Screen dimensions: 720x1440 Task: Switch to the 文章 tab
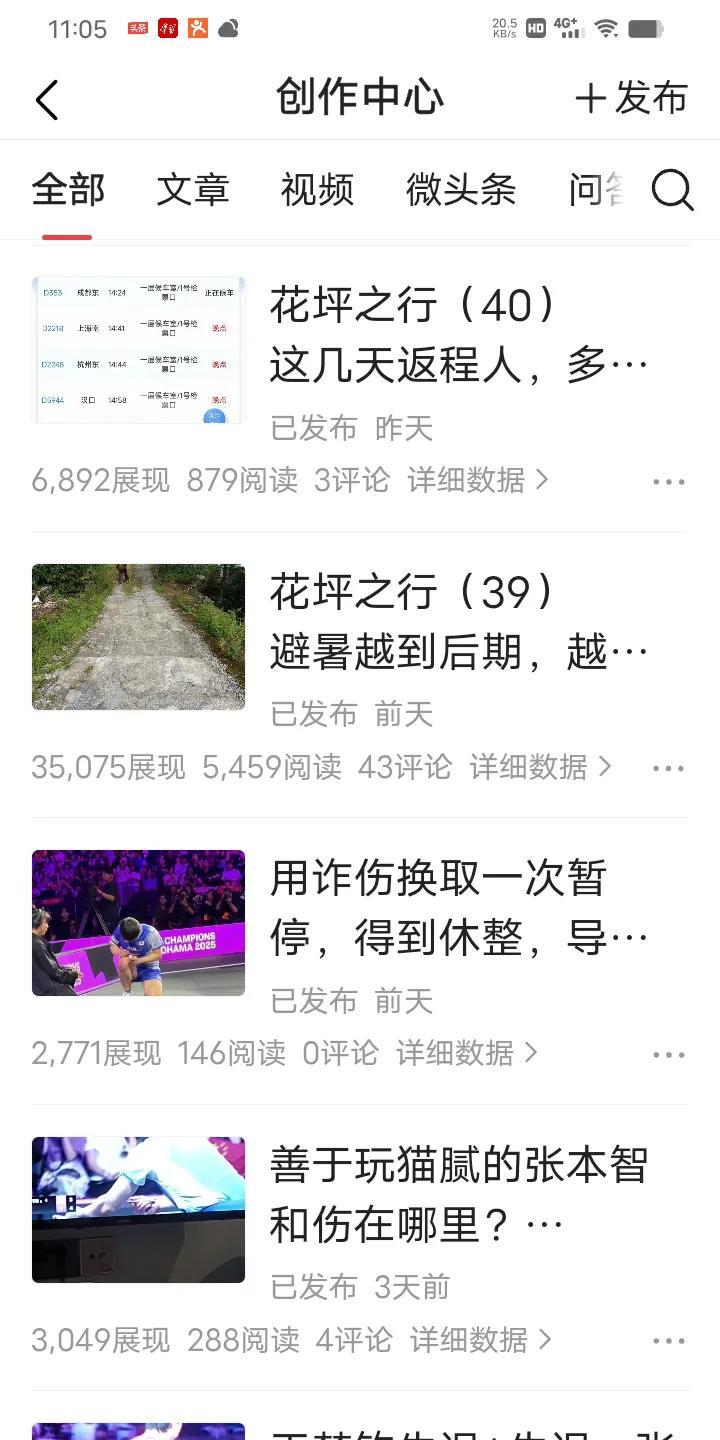point(193,189)
